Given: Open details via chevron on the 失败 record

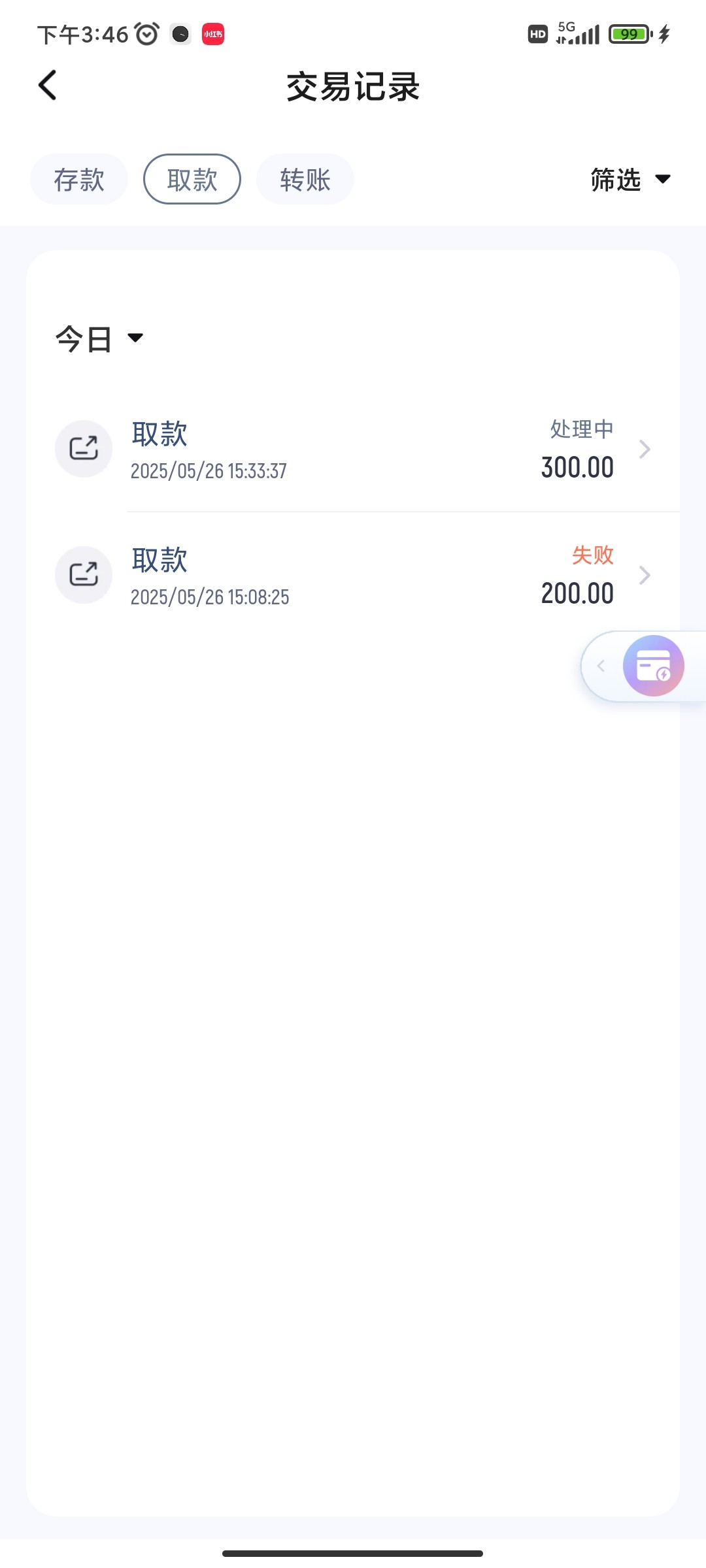Looking at the screenshot, I should click(x=645, y=575).
